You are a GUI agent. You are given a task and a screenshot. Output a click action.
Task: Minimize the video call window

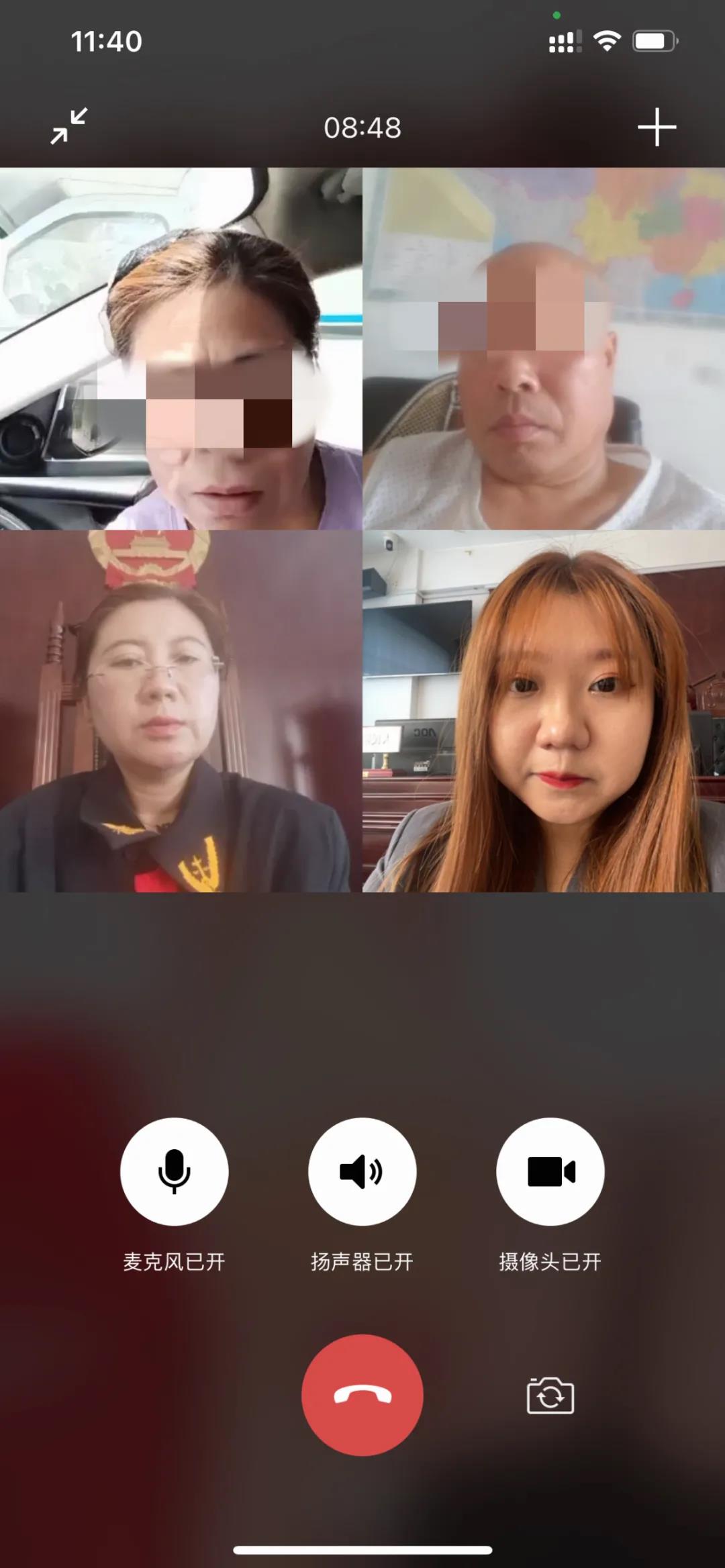click(x=69, y=126)
